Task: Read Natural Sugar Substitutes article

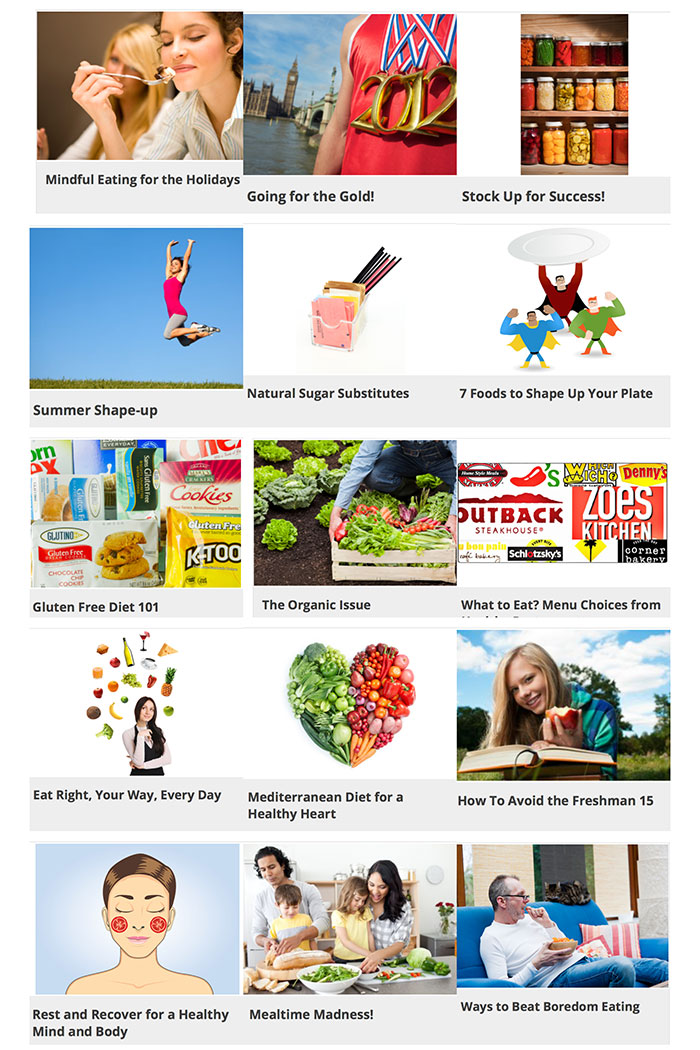Action: coord(328,393)
